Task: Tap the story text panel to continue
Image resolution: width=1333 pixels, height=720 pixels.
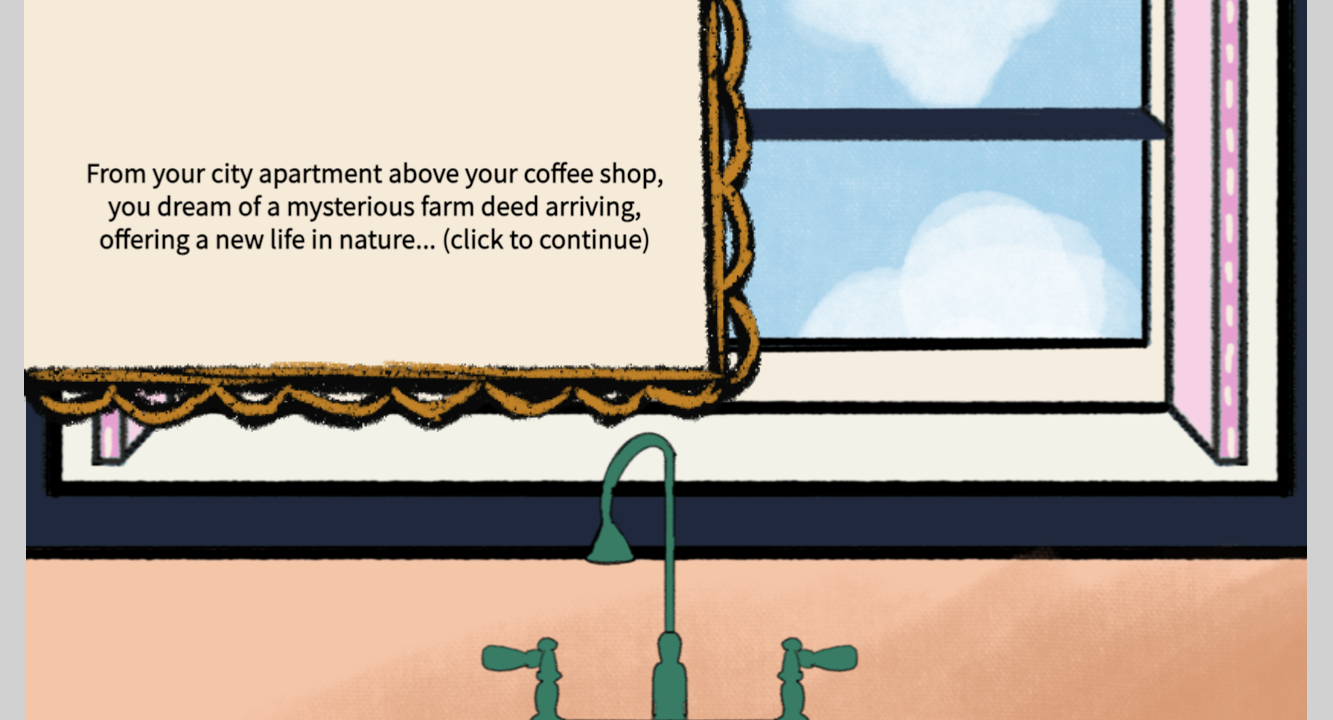Action: click(x=374, y=207)
